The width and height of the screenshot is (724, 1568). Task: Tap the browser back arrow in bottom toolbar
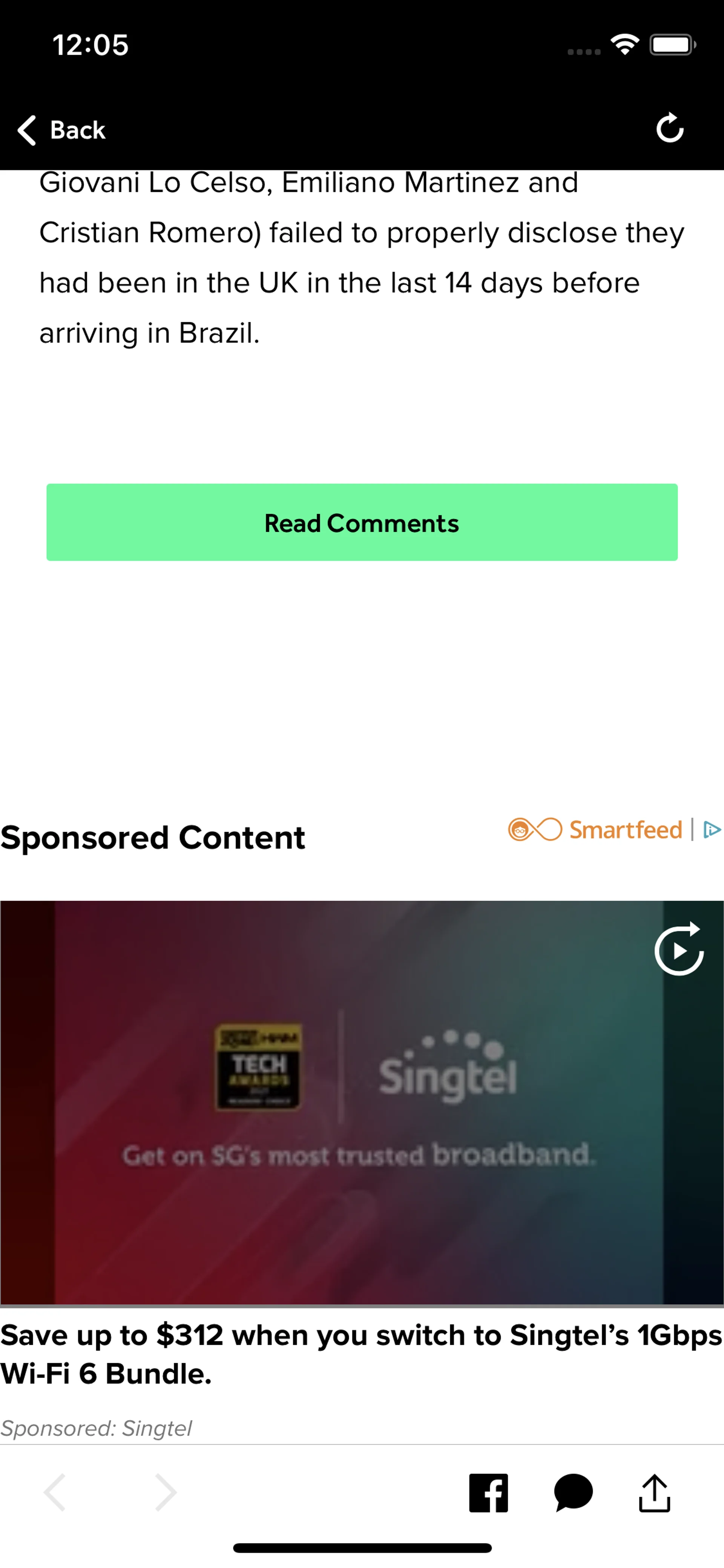(x=55, y=1493)
